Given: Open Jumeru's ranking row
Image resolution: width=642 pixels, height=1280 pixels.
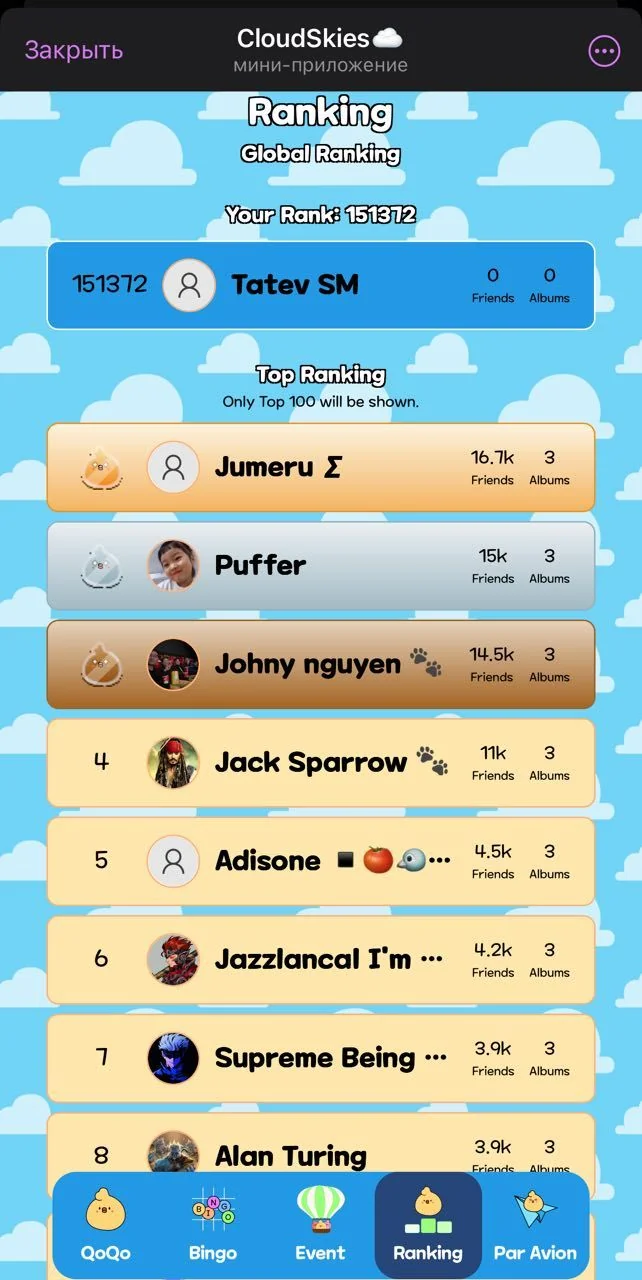Looking at the screenshot, I should 321,467.
